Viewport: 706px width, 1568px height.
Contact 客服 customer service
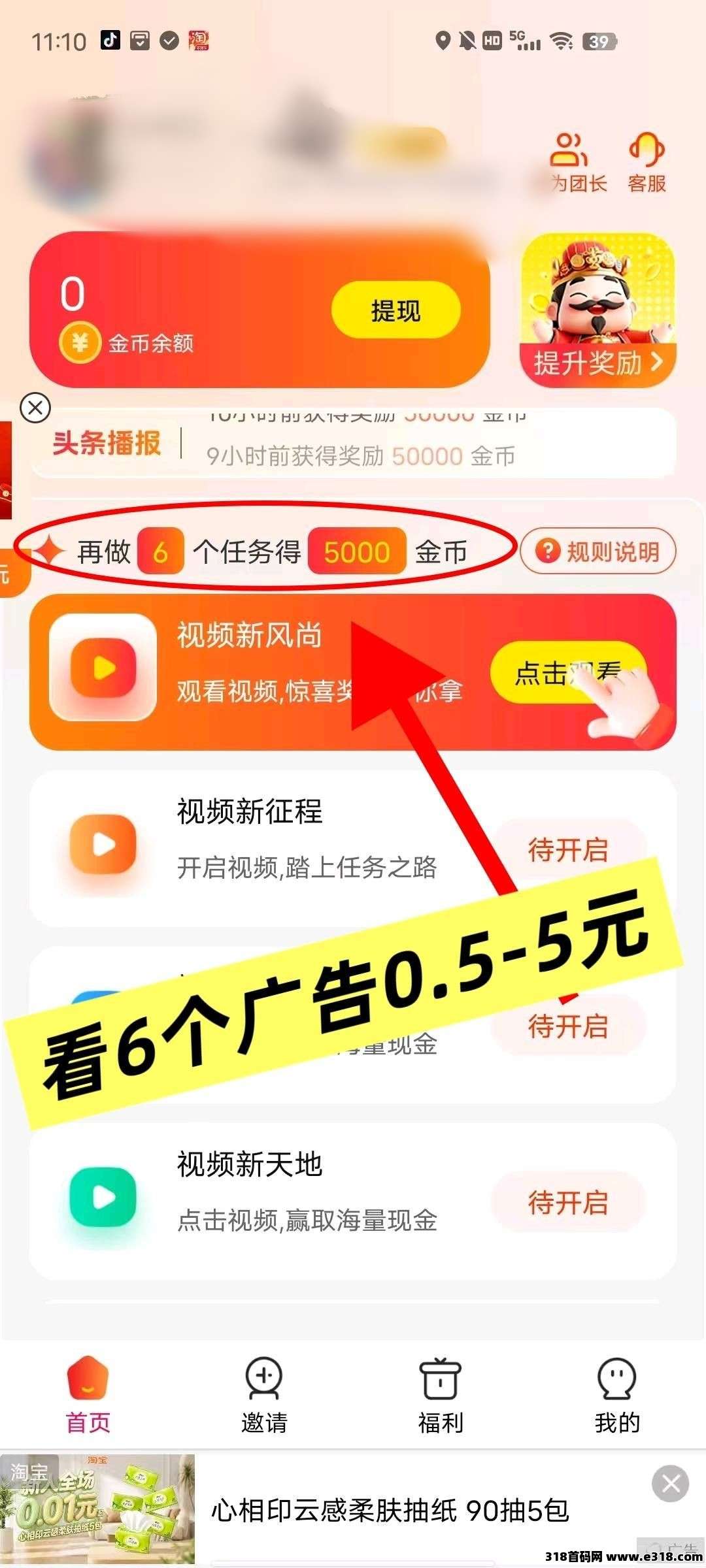[x=647, y=162]
